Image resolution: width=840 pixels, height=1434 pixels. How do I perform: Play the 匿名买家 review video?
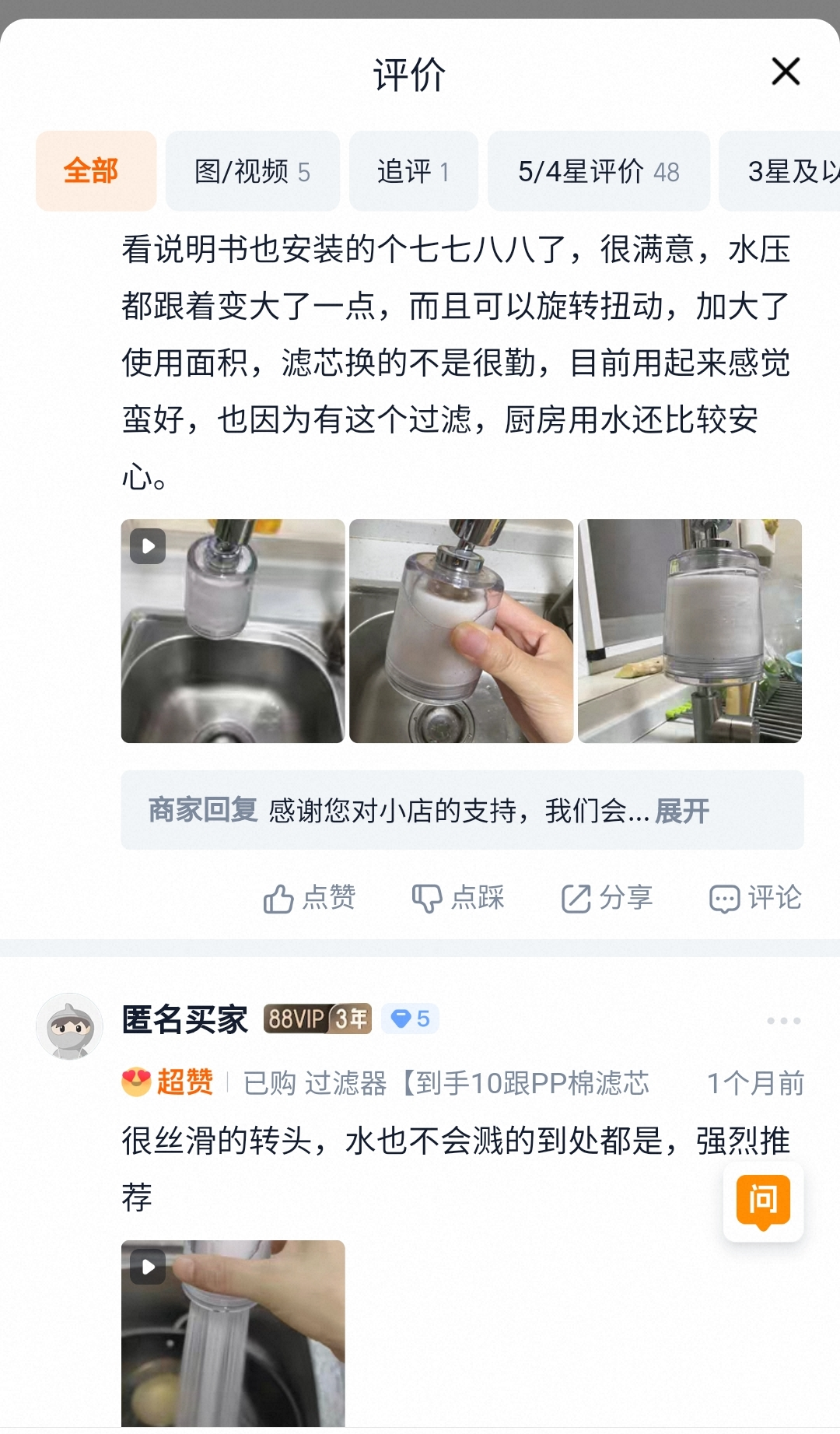(233, 1333)
